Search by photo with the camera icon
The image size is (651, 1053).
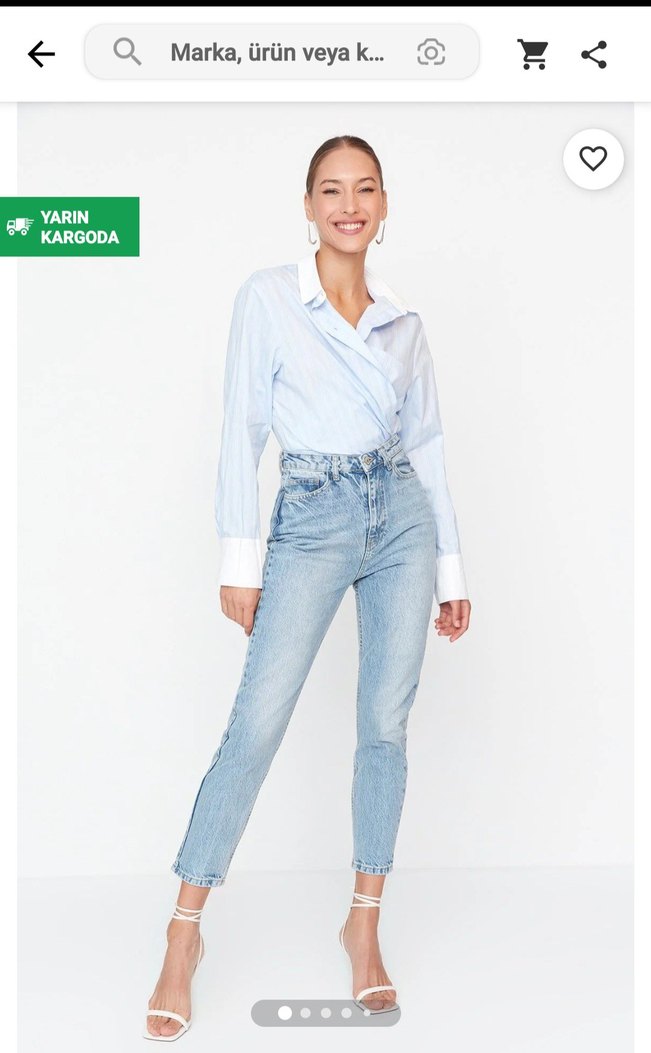[431, 53]
